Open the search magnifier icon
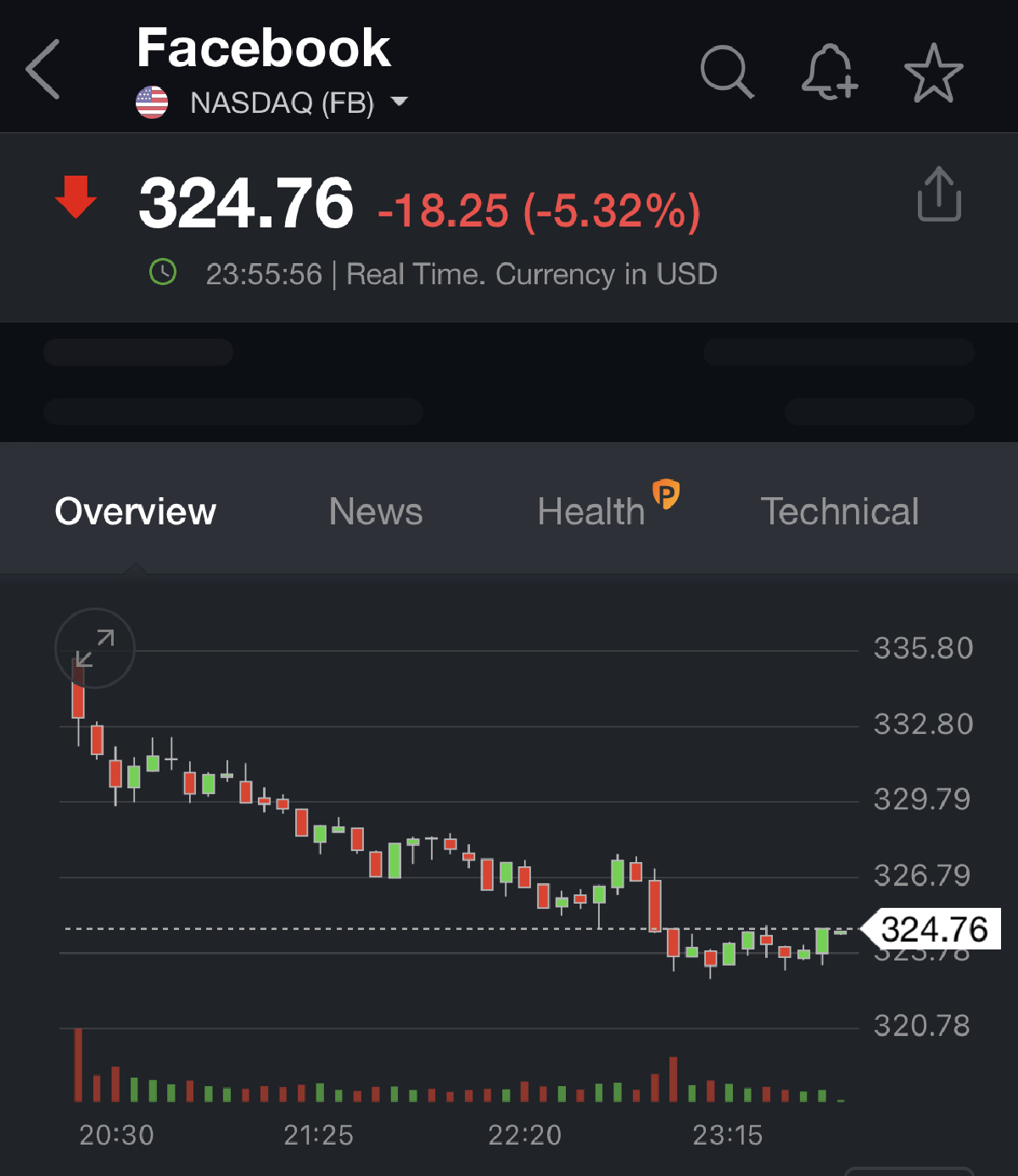The width and height of the screenshot is (1018, 1176). 727,72
